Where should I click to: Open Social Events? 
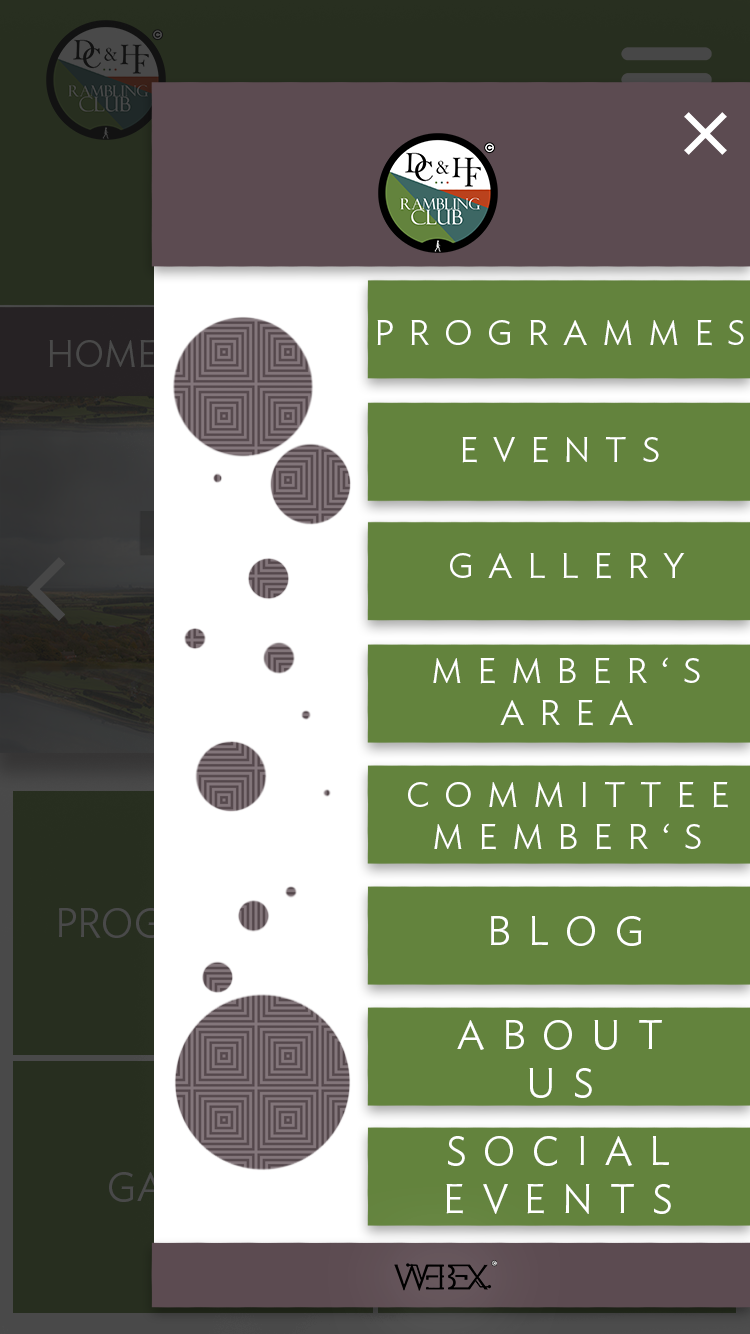[x=559, y=1176]
